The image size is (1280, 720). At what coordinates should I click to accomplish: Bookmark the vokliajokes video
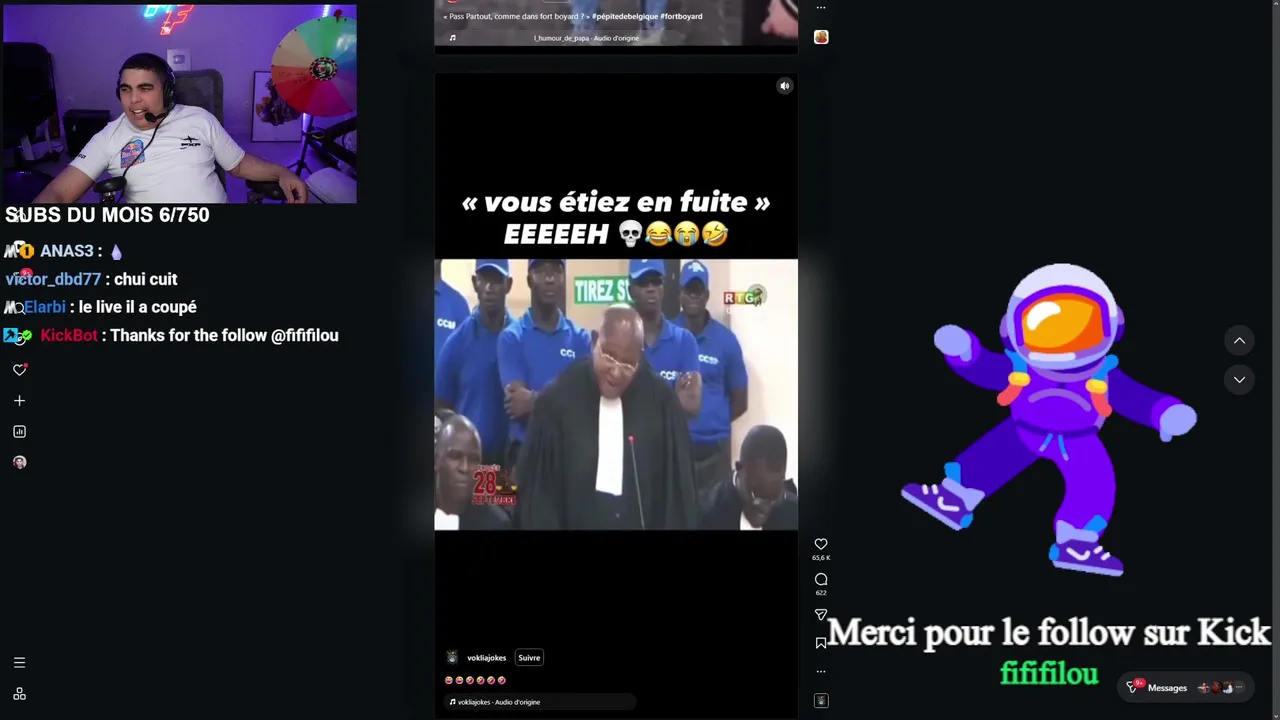click(821, 643)
